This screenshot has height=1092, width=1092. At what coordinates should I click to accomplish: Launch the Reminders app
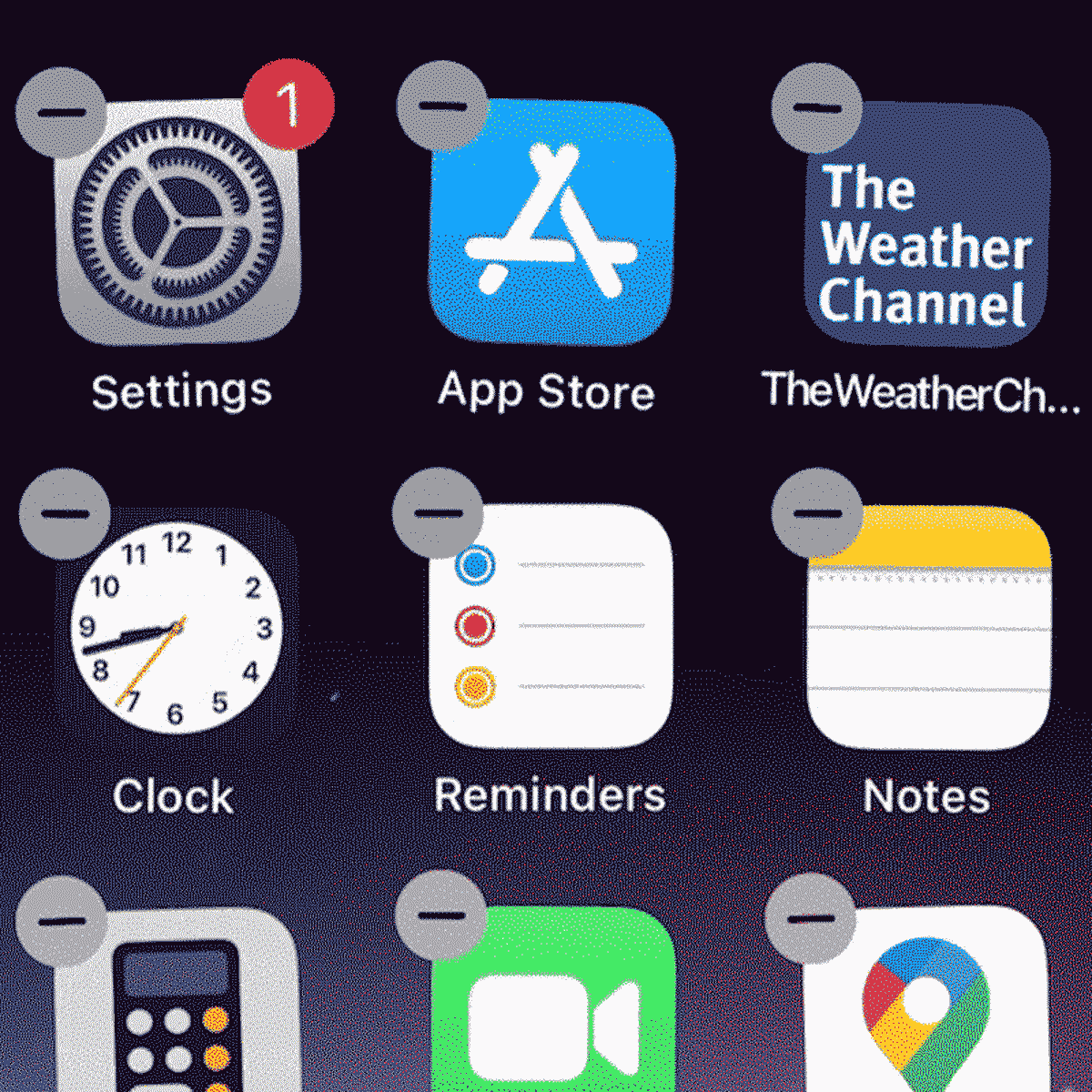pos(551,628)
